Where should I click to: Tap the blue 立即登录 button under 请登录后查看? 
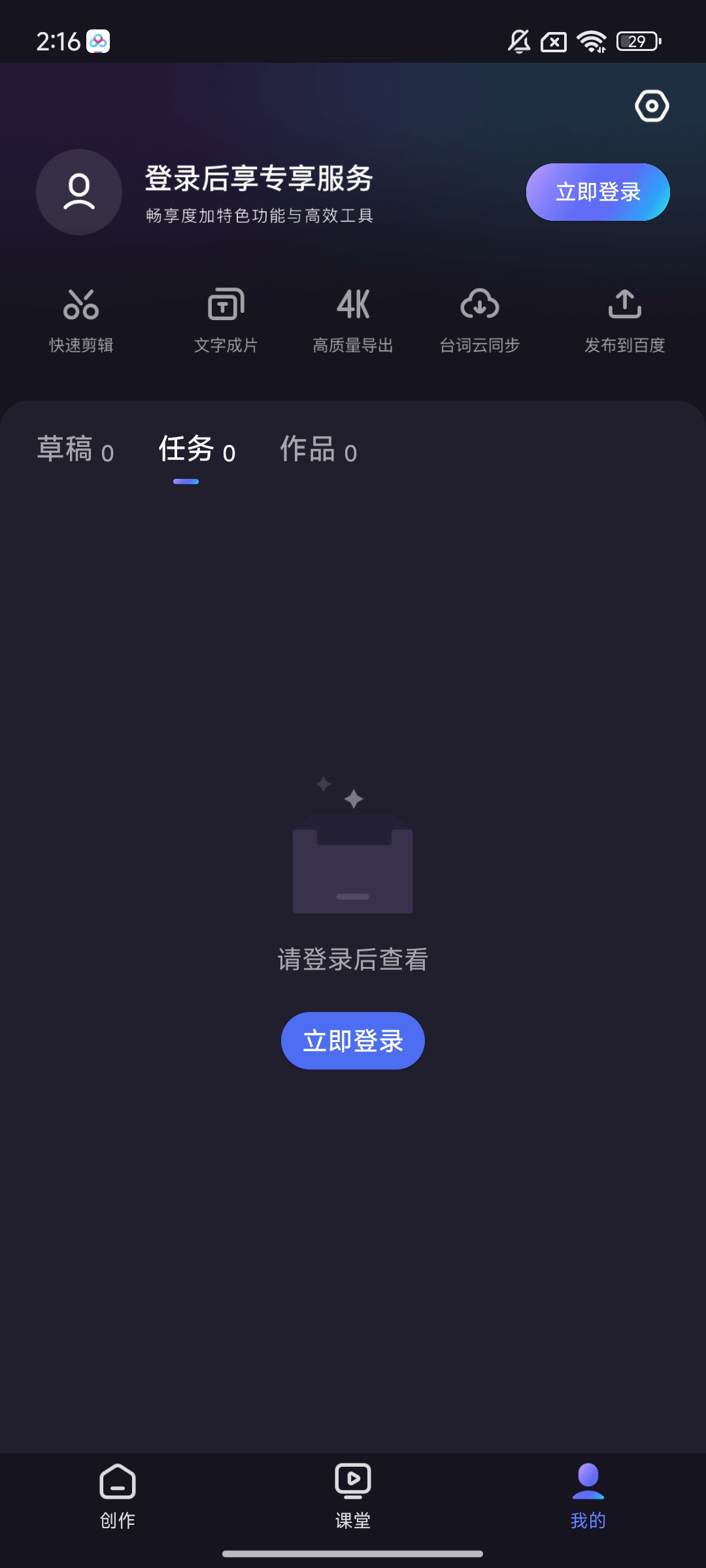coord(353,1041)
